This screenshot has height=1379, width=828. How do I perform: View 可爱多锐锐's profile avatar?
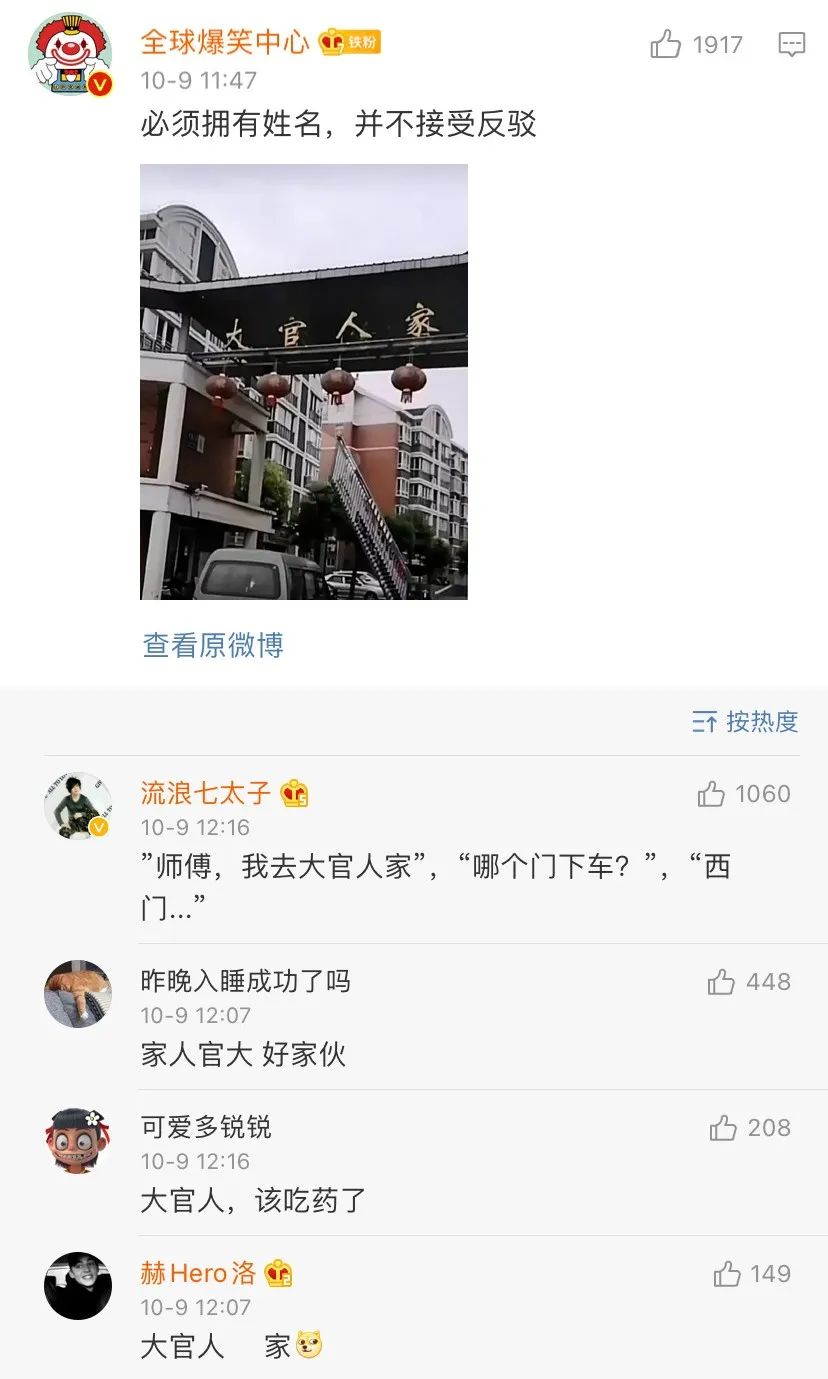(x=77, y=1140)
